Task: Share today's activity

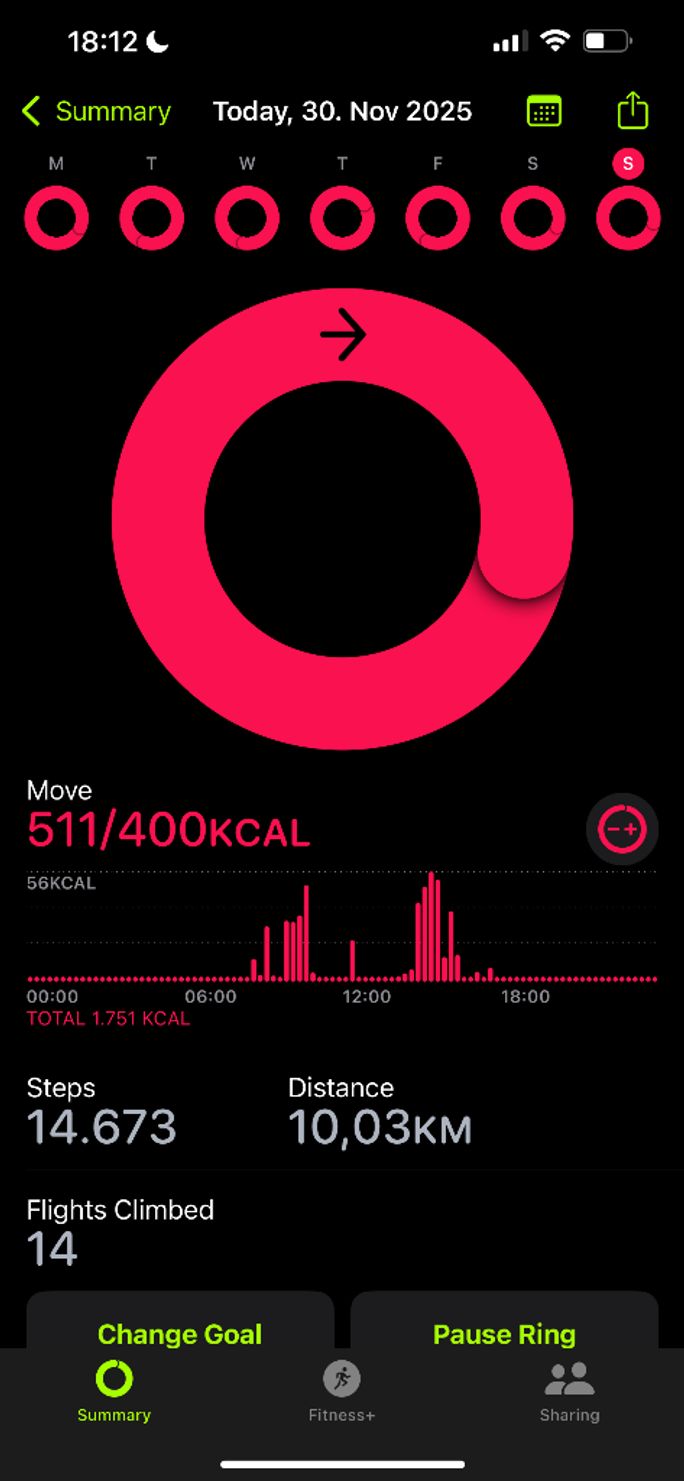Action: click(633, 110)
